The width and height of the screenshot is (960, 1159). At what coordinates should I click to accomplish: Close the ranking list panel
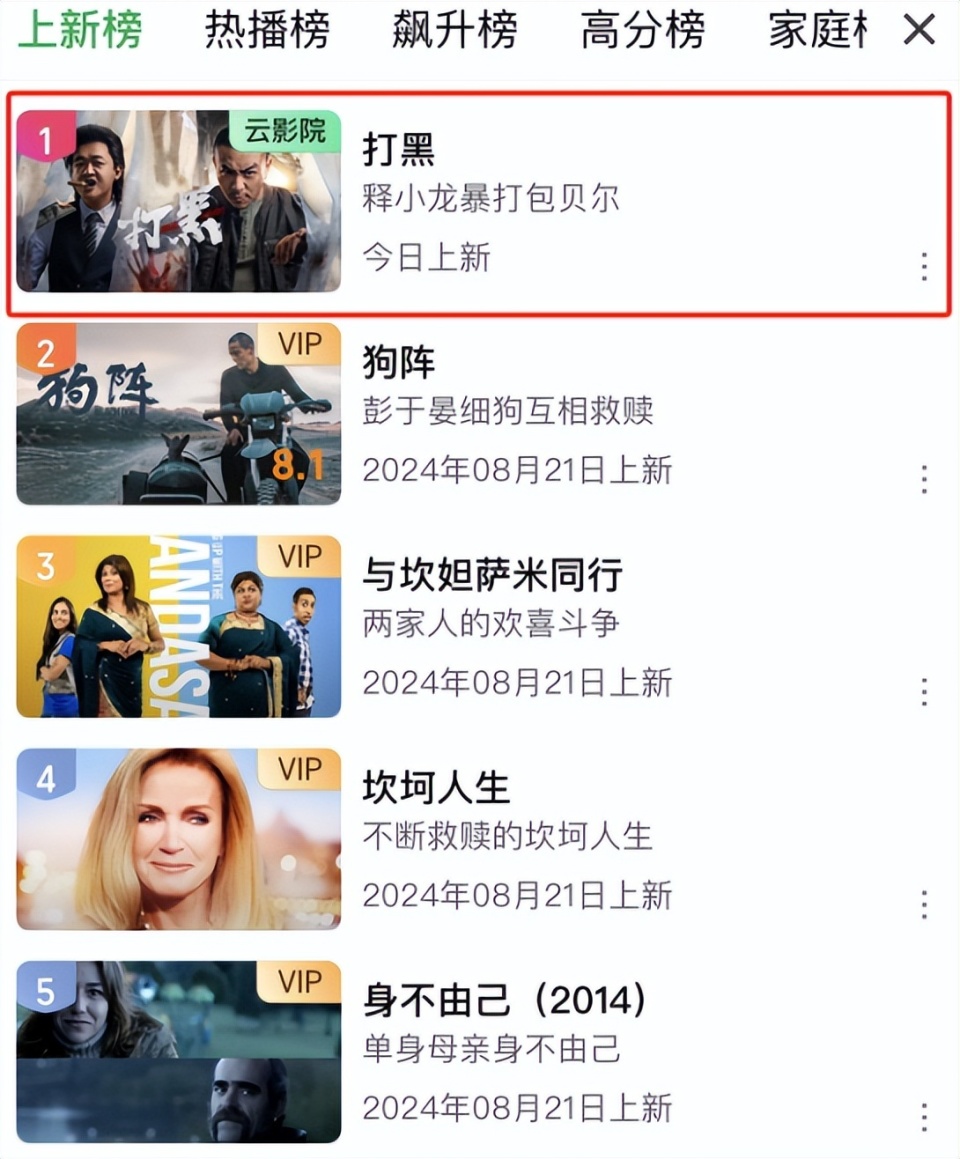click(x=919, y=31)
